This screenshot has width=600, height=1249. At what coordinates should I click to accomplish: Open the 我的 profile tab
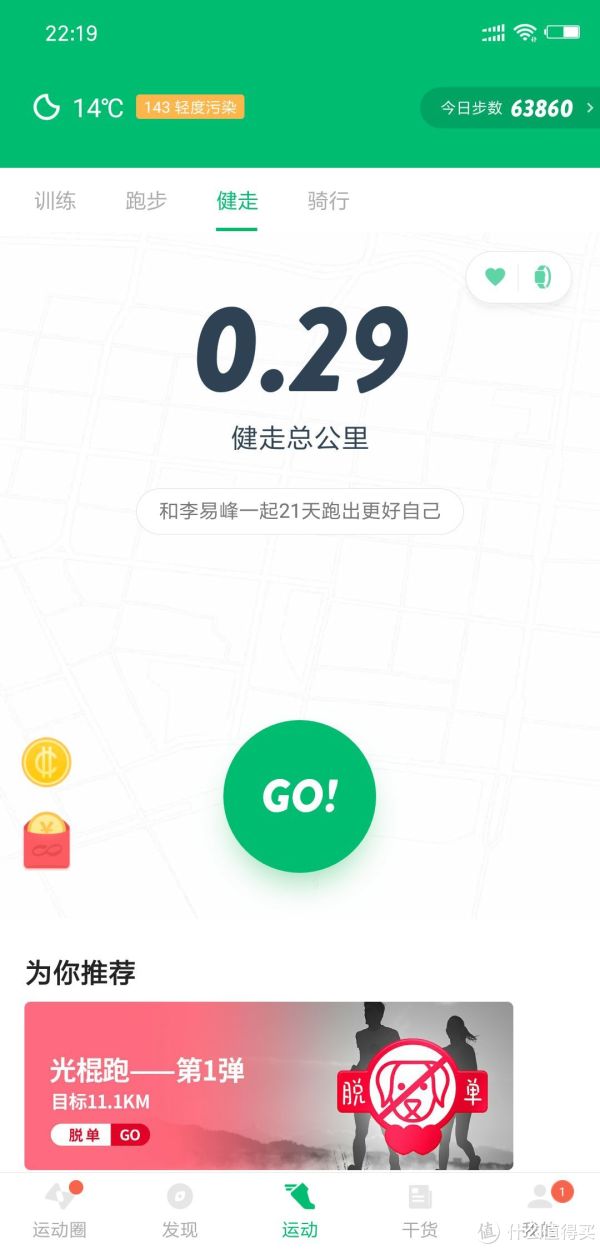(x=541, y=1210)
